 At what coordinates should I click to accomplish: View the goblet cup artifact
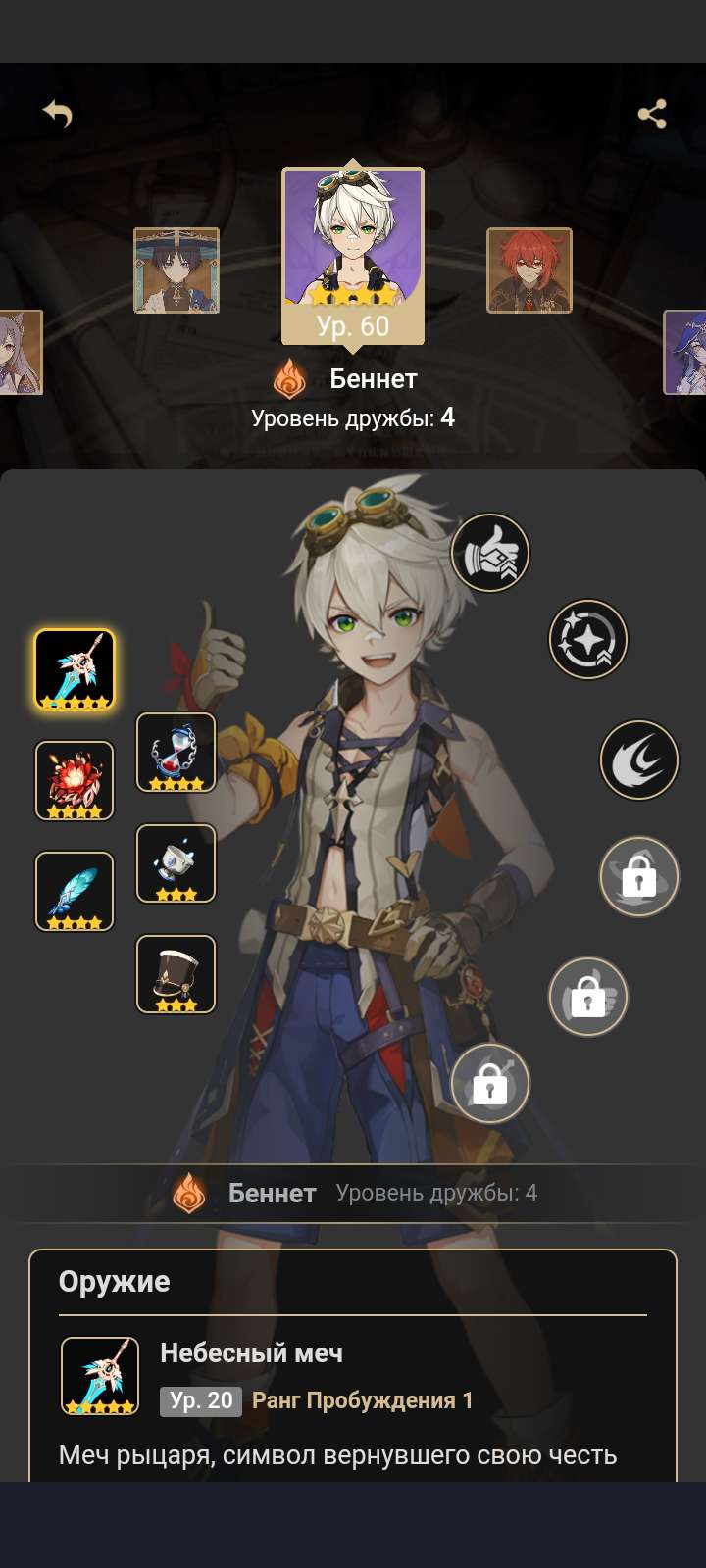(x=176, y=863)
